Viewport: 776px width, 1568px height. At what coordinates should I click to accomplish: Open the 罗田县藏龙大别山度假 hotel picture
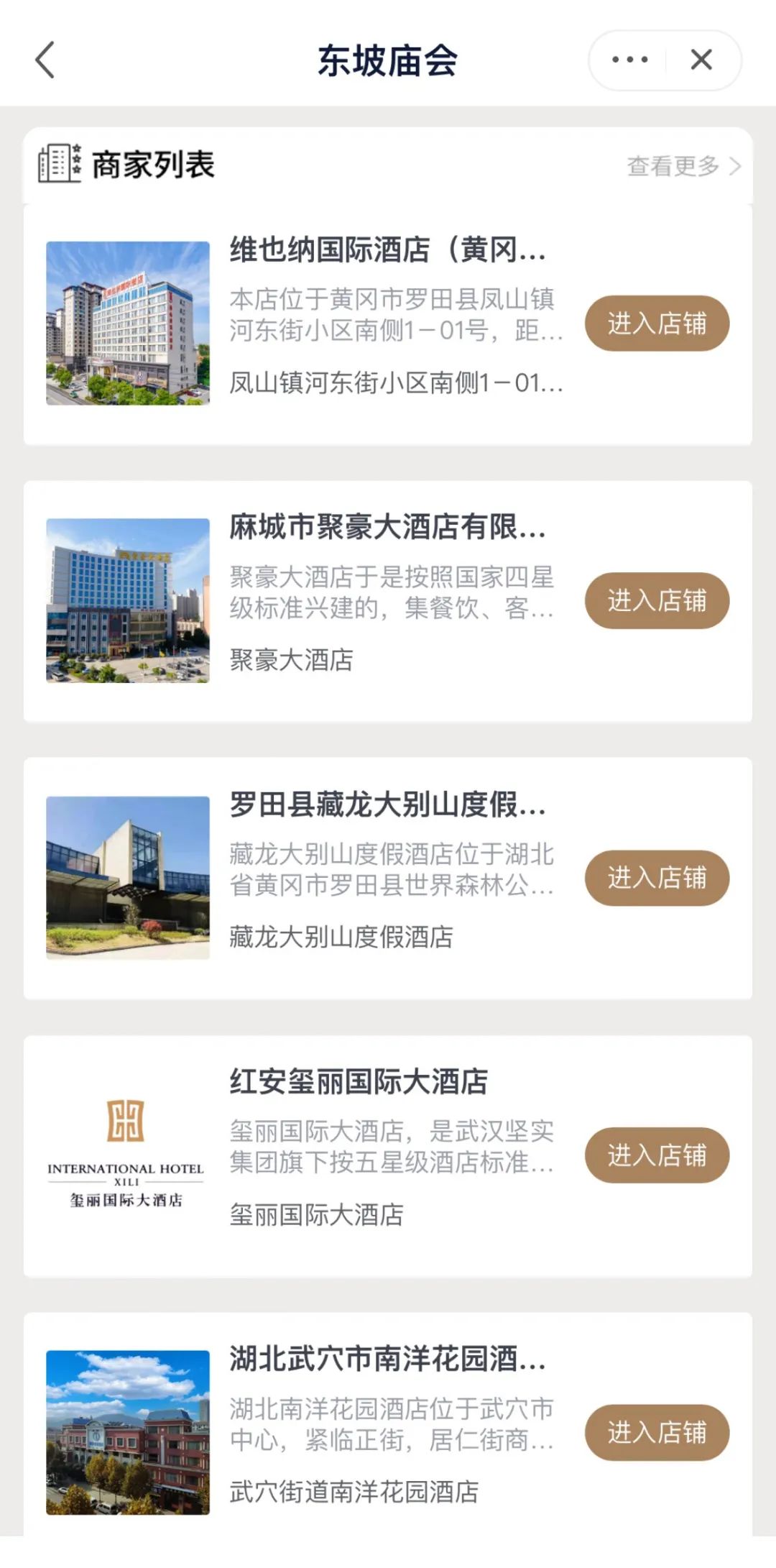click(x=128, y=878)
